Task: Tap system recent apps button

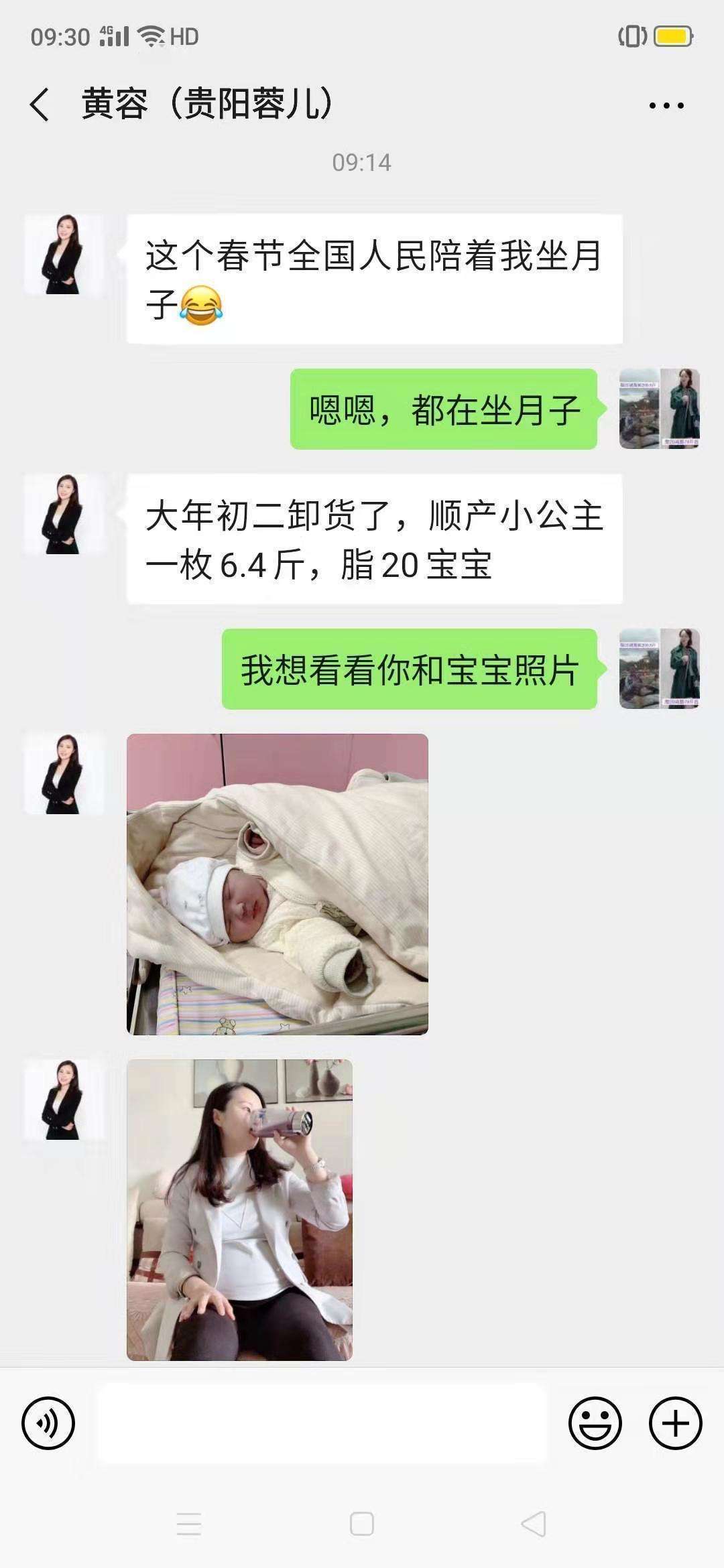Action: click(189, 1524)
